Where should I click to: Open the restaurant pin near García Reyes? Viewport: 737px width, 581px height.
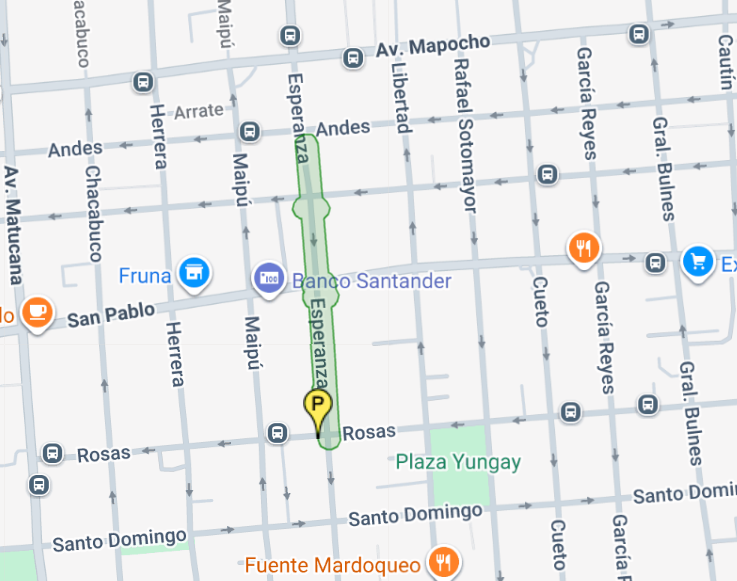[x=582, y=247]
